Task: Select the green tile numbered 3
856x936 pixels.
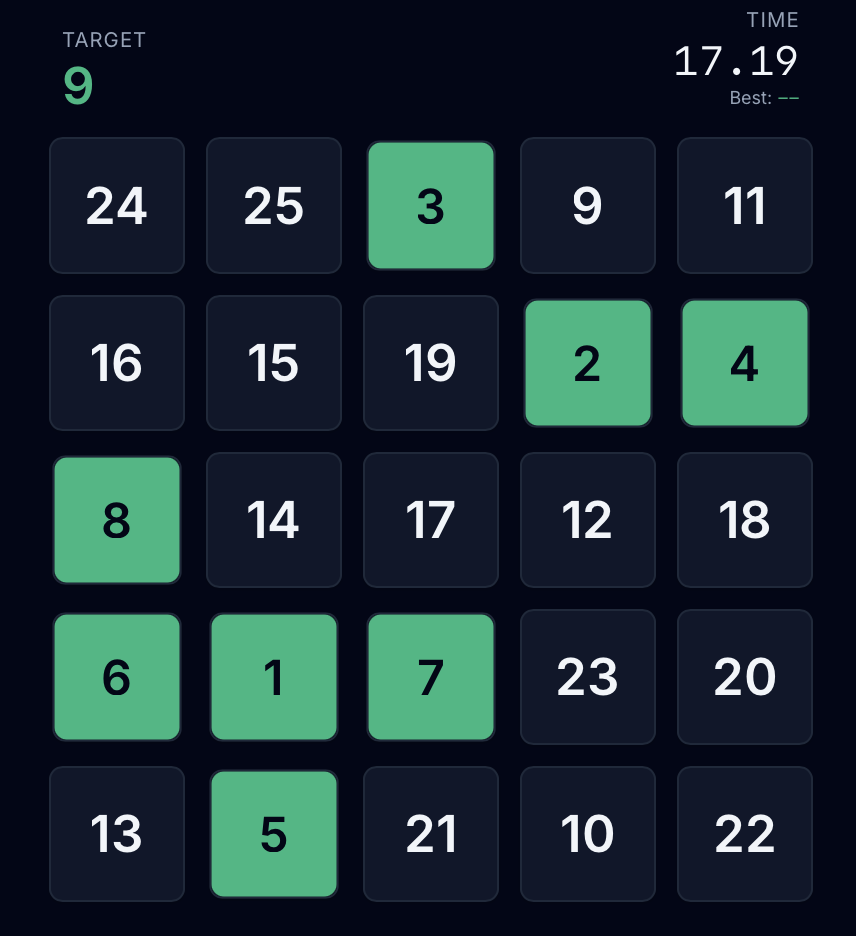Action: [430, 205]
